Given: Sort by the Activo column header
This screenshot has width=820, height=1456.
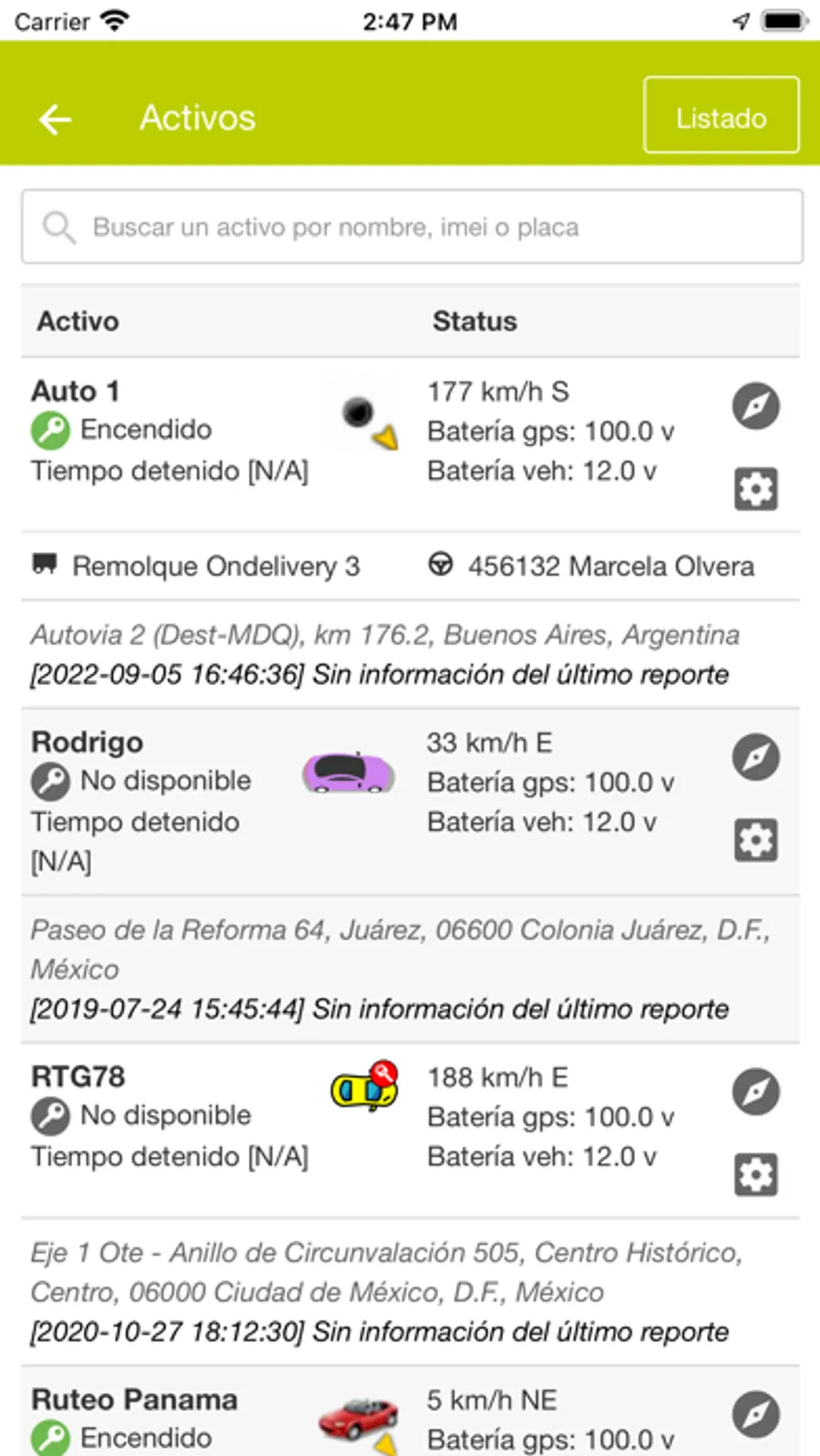Looking at the screenshot, I should [x=77, y=321].
